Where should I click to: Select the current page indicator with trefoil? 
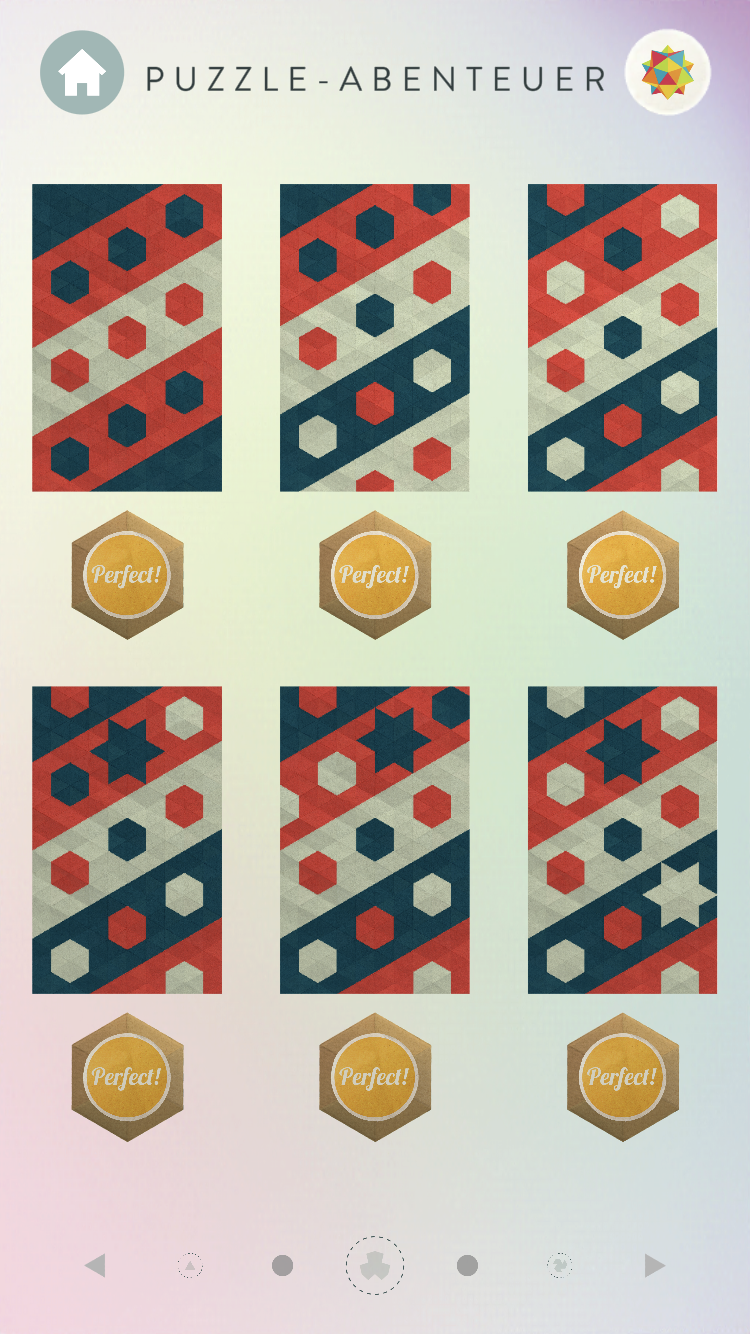[x=375, y=1265]
